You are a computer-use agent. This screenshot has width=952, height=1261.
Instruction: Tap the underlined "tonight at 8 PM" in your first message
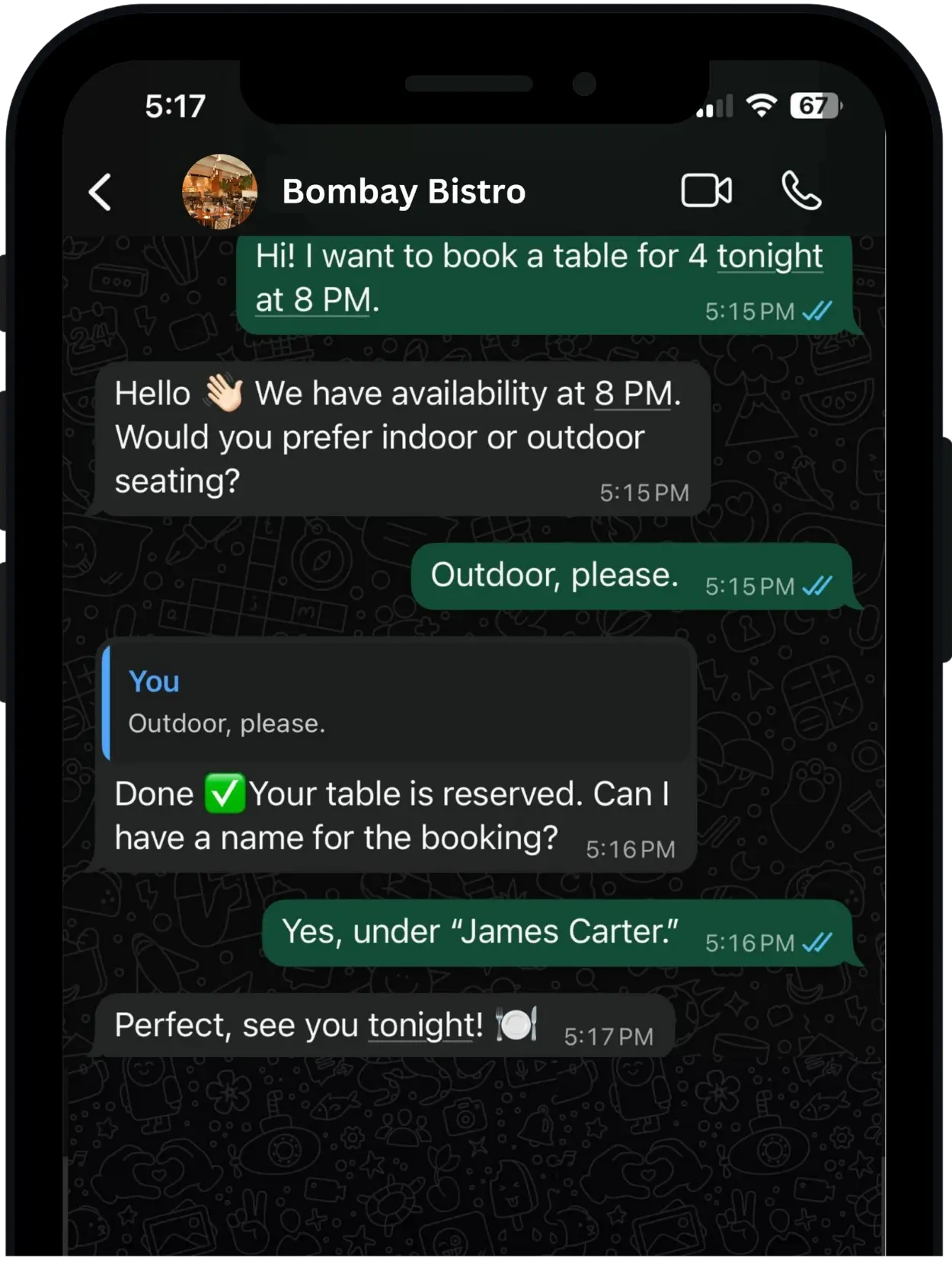point(769,257)
